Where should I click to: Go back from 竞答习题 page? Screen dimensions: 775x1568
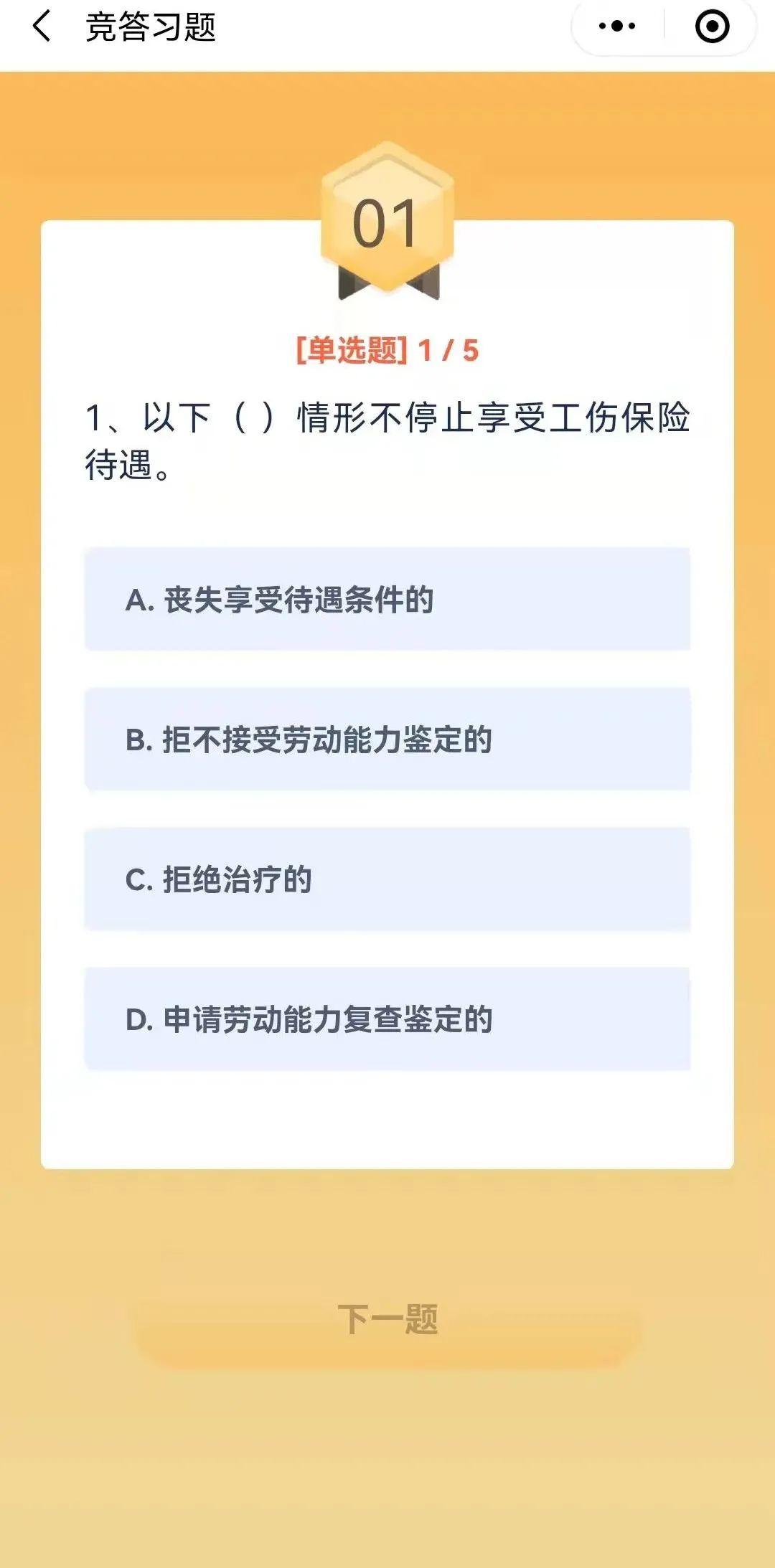click(42, 27)
